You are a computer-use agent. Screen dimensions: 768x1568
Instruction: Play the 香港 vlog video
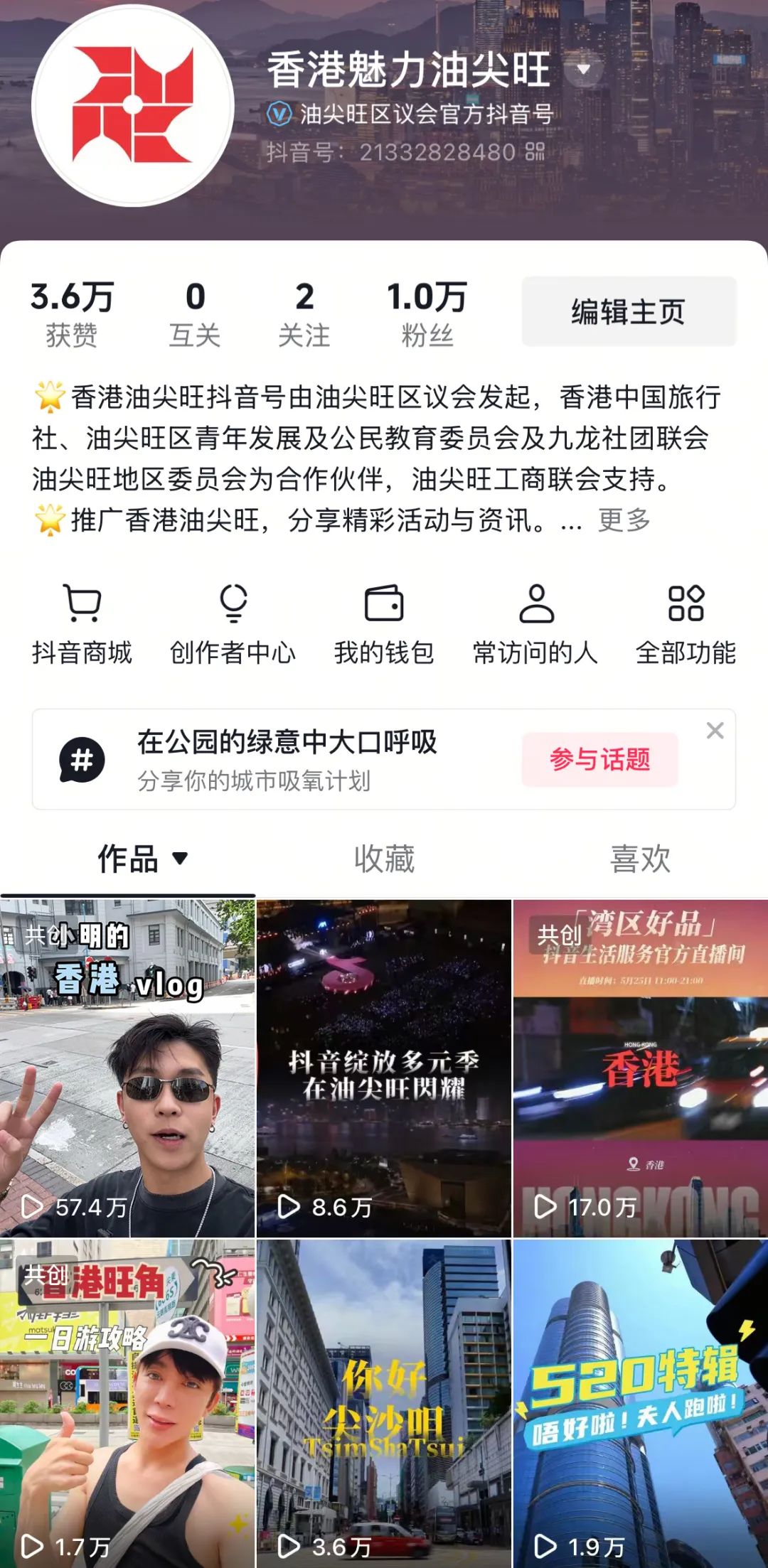pyautogui.click(x=127, y=1068)
